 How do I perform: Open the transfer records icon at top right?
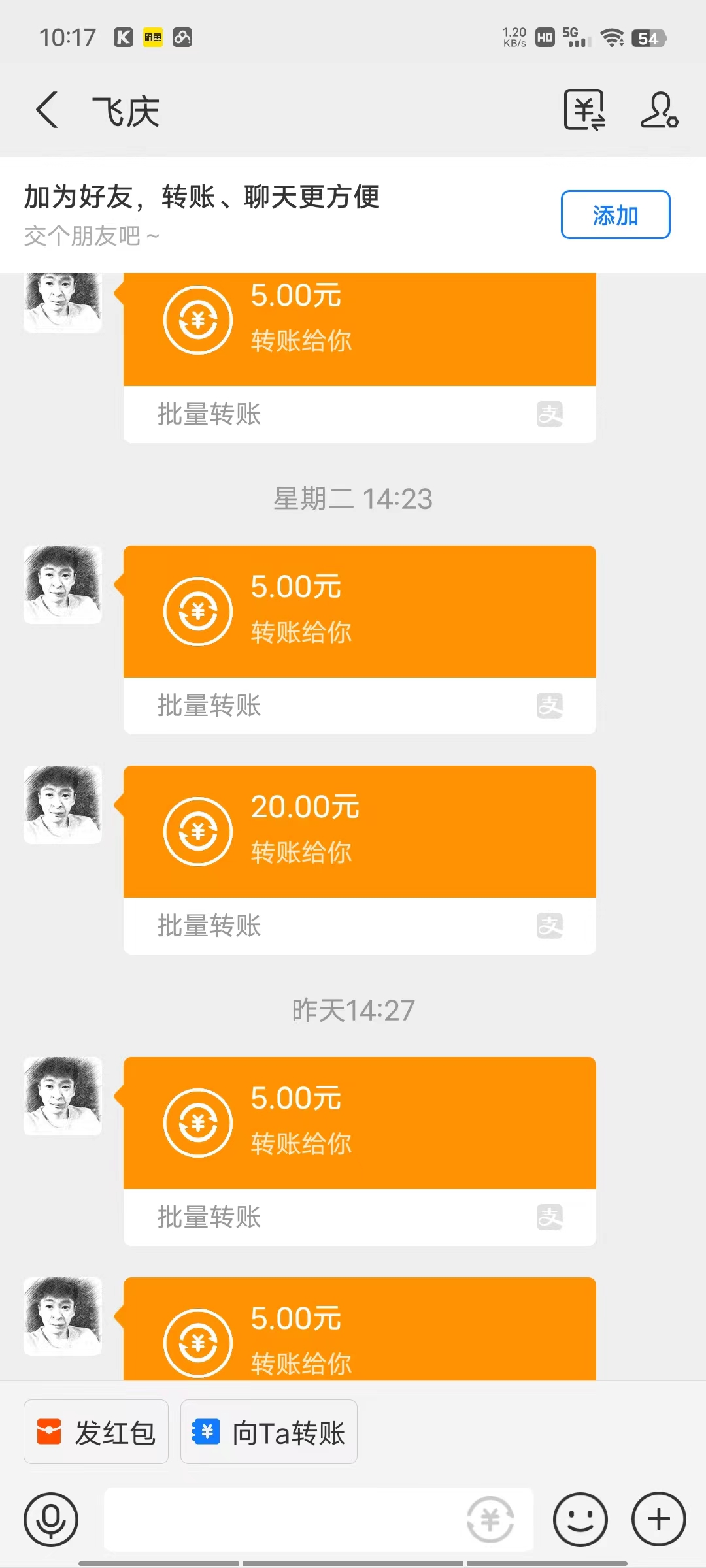pyautogui.click(x=584, y=110)
